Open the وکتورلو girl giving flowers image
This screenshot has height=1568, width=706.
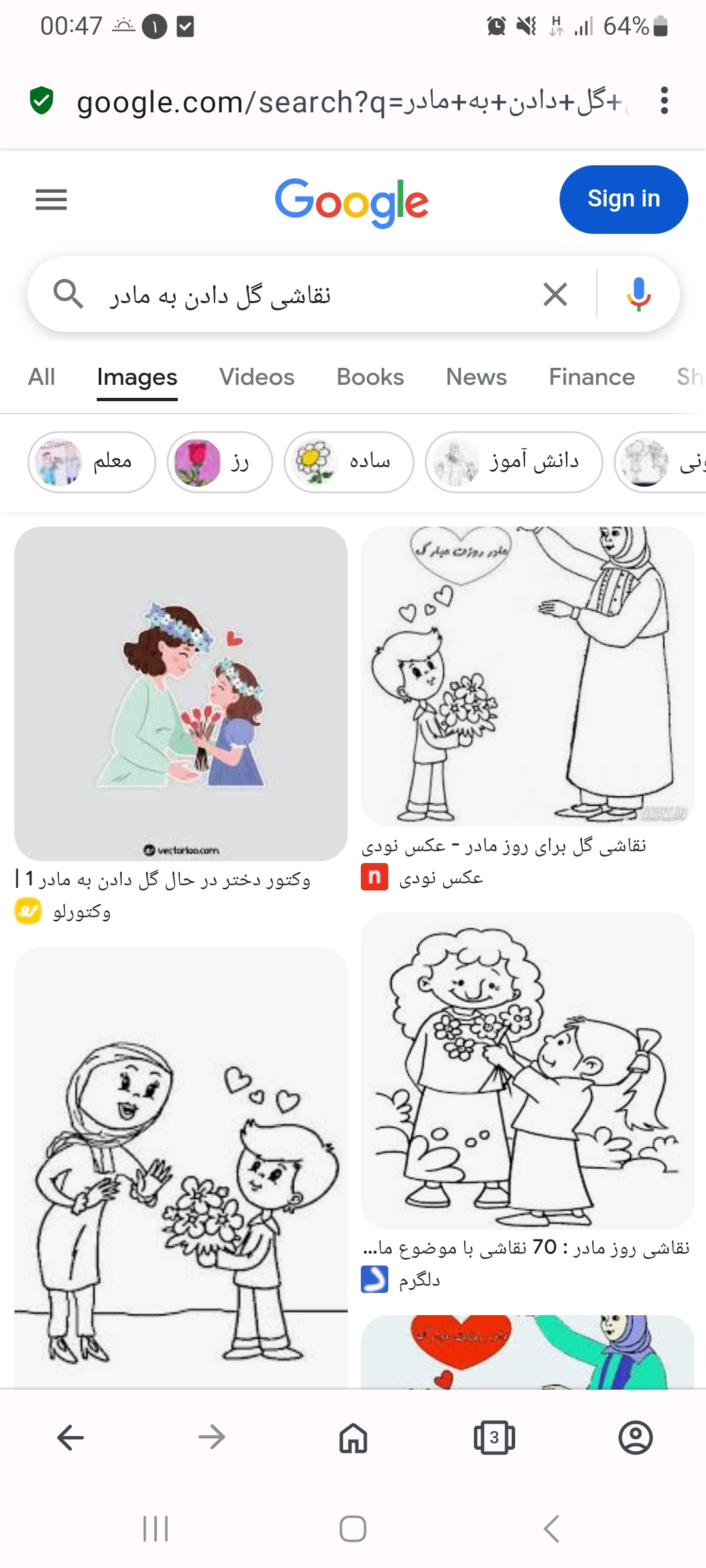tap(181, 693)
